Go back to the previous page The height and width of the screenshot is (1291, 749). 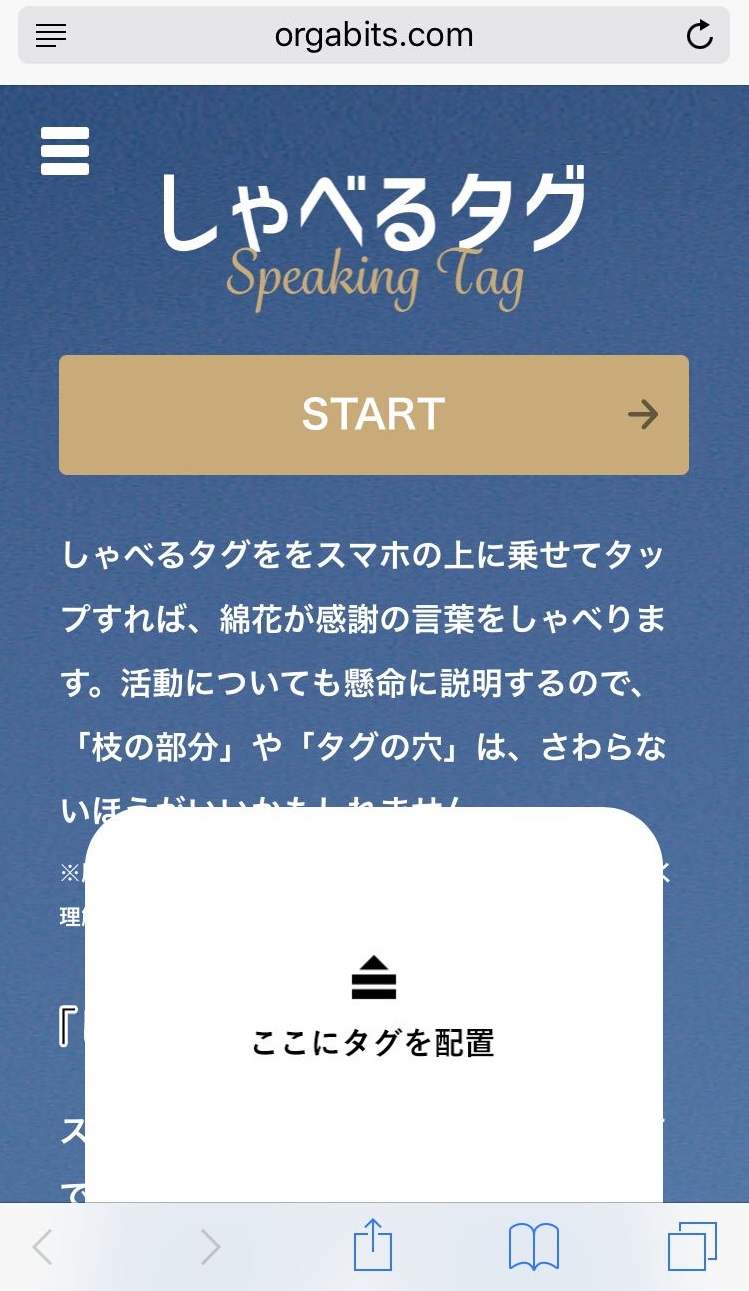(x=42, y=1247)
